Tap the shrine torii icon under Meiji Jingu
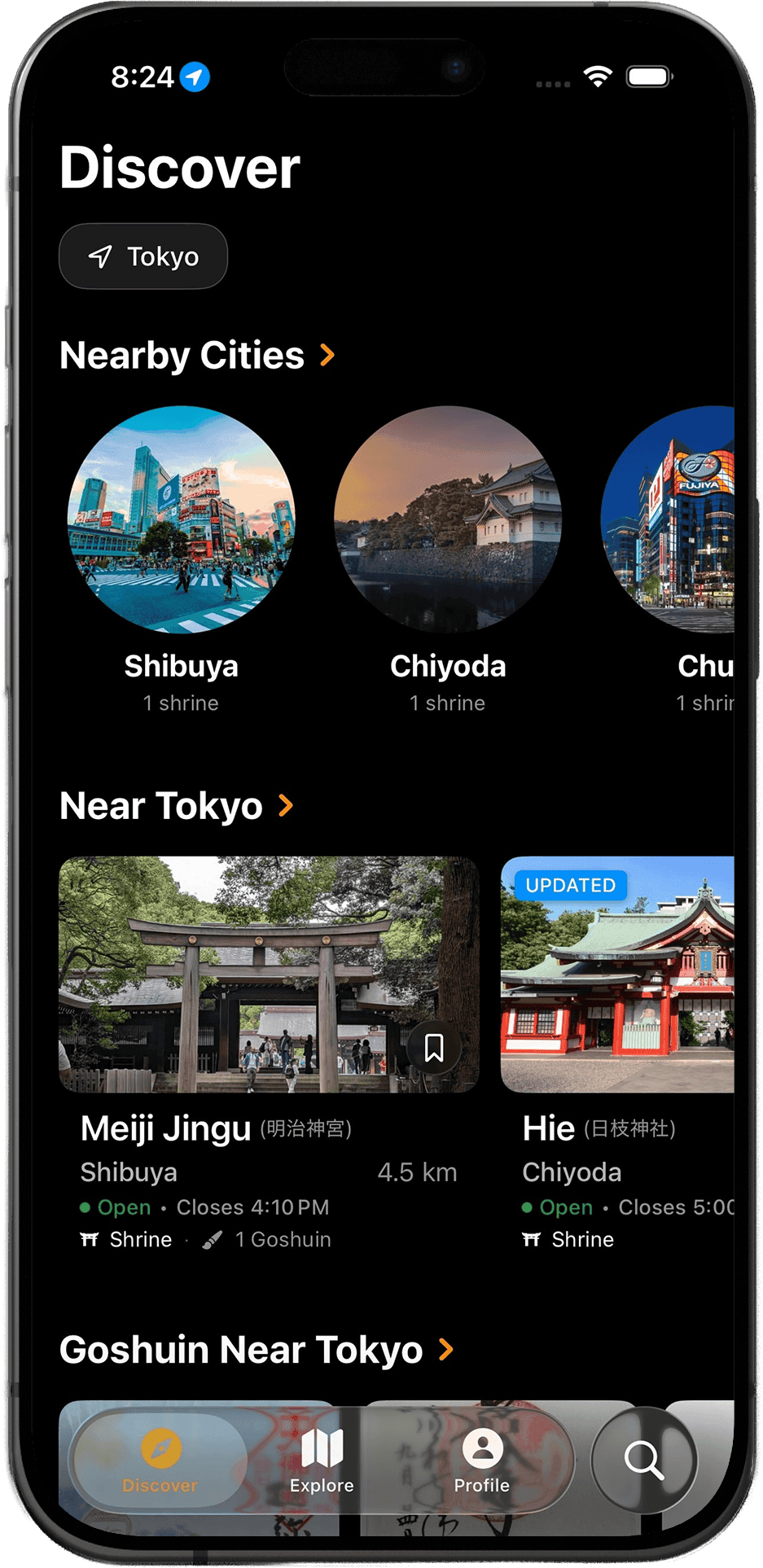This screenshot has height=1568, width=763. coord(90,1239)
